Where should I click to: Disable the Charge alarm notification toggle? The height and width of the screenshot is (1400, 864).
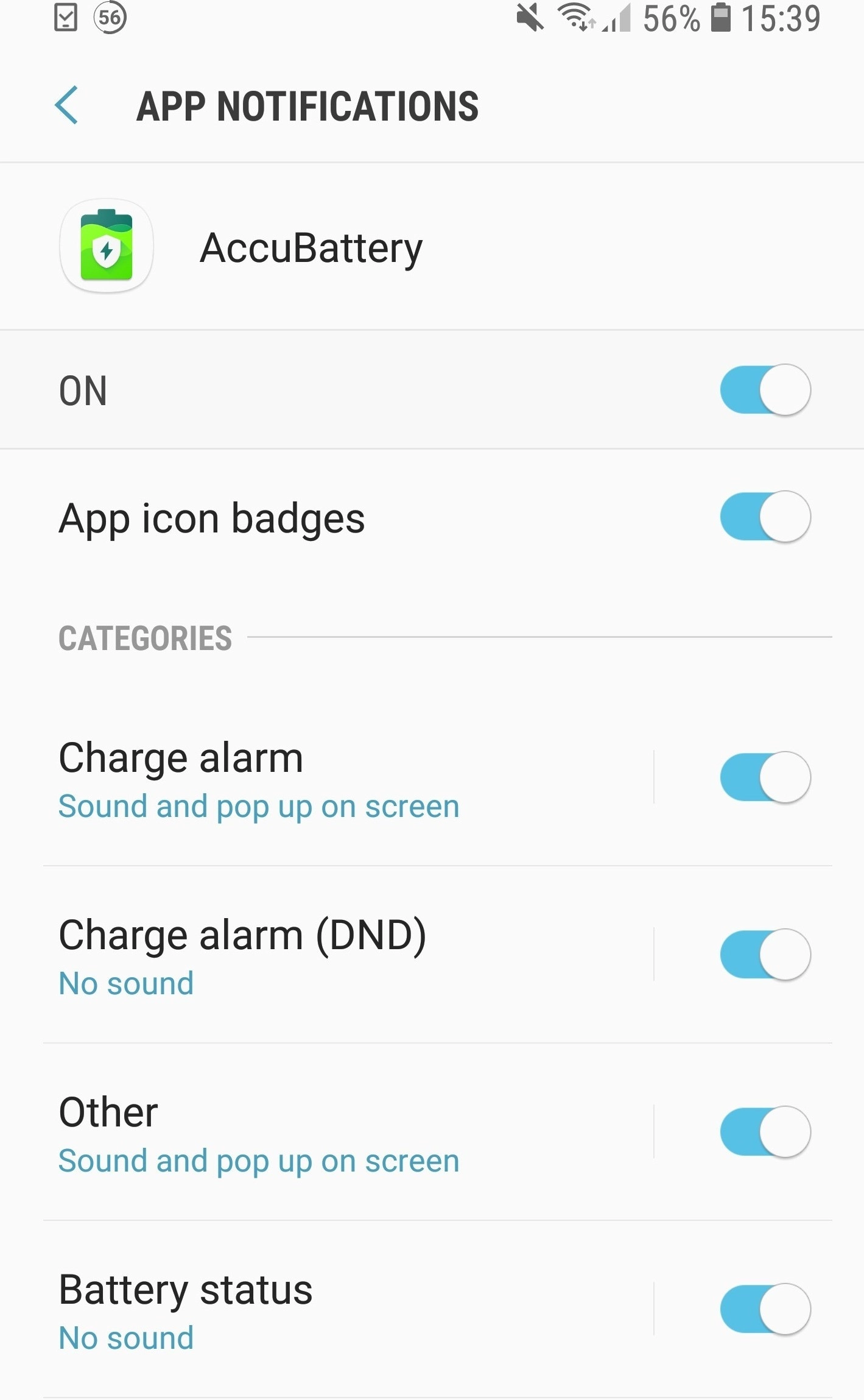tap(765, 777)
